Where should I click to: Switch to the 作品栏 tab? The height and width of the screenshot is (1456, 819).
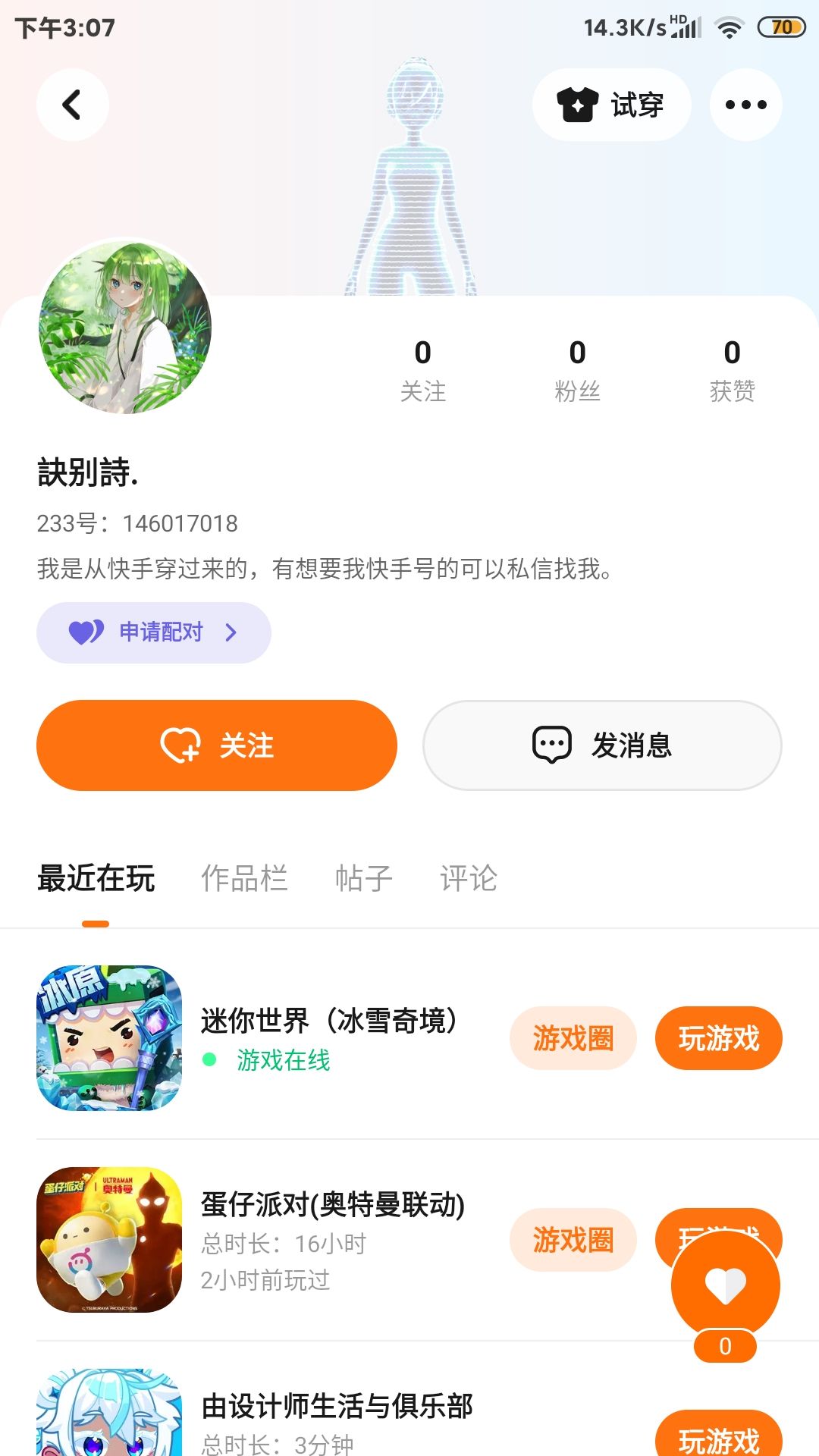tap(244, 878)
